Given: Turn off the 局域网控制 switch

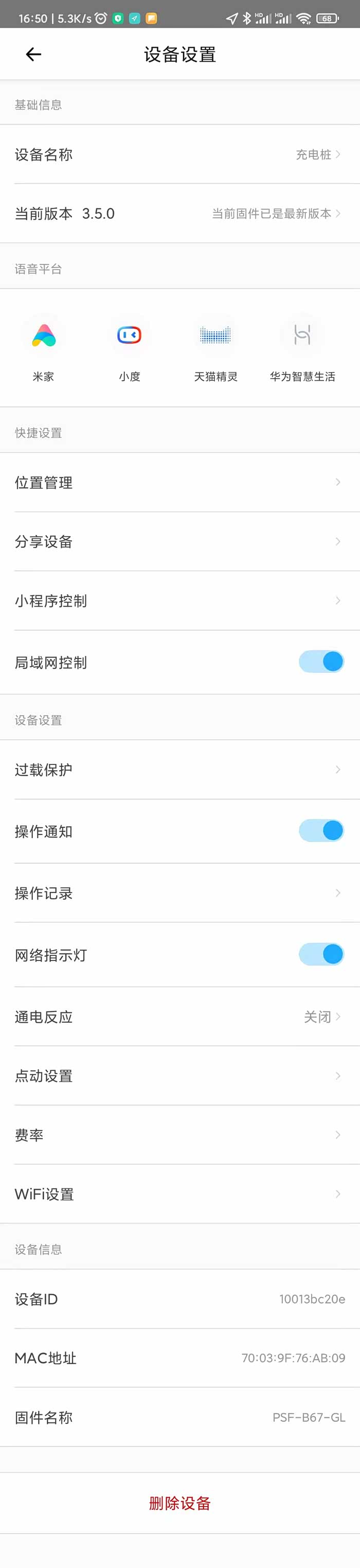Looking at the screenshot, I should (x=322, y=662).
